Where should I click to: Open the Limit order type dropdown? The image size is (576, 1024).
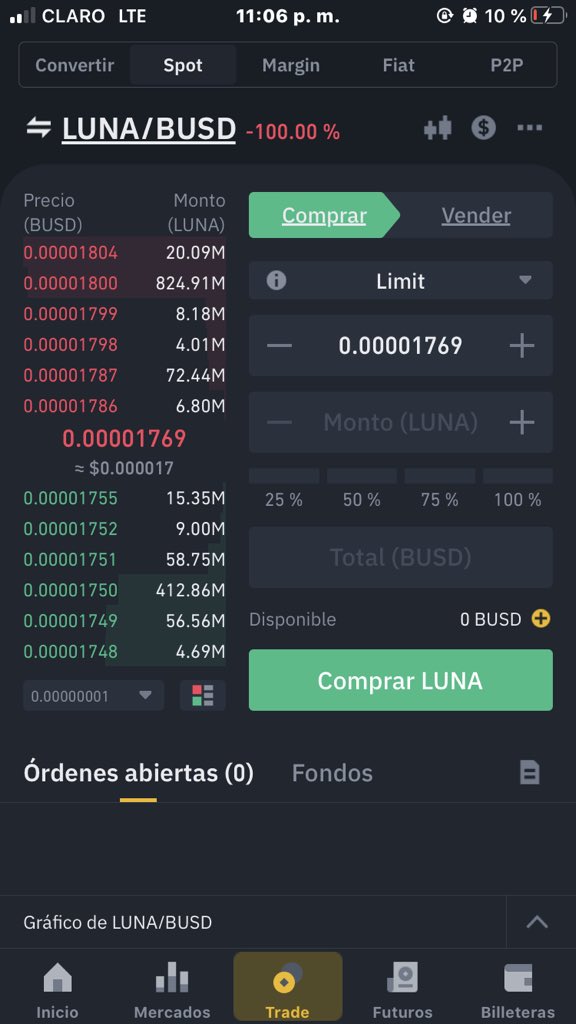(400, 281)
